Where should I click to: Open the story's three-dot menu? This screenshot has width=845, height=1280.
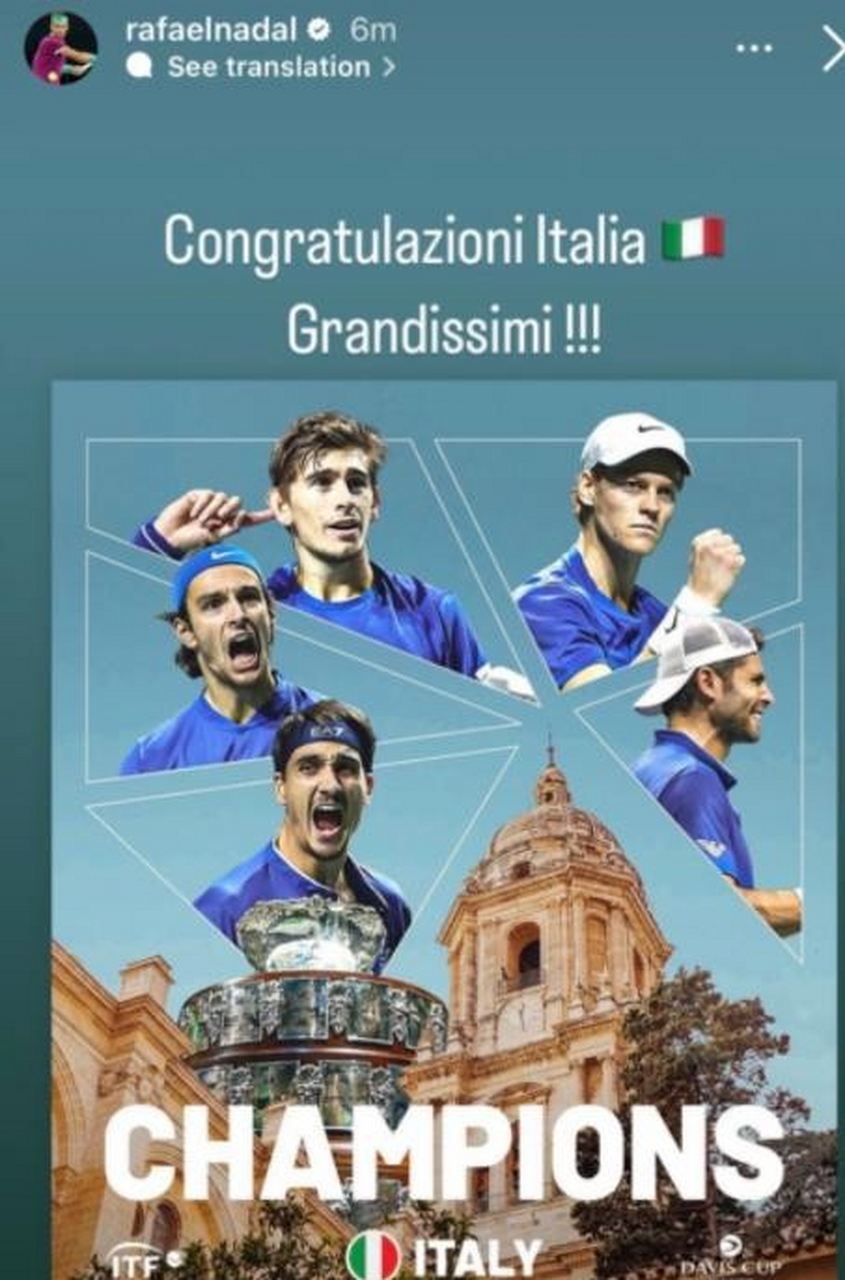click(753, 47)
